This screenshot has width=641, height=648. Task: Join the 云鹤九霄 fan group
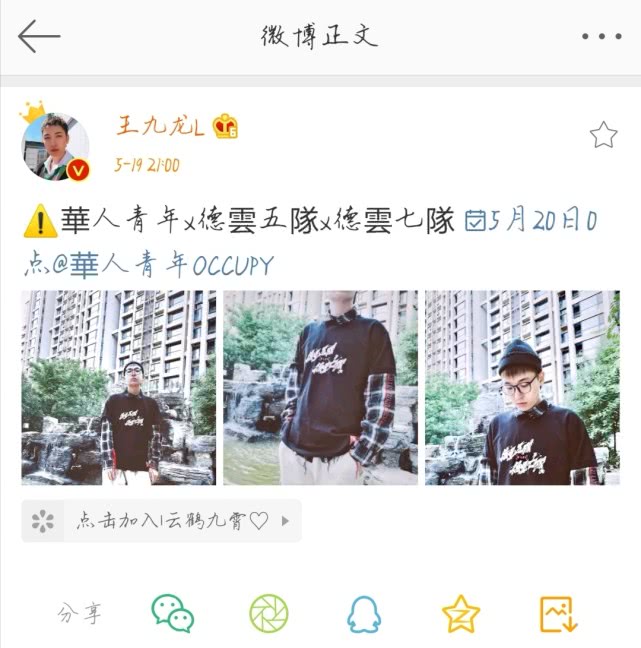(x=162, y=521)
